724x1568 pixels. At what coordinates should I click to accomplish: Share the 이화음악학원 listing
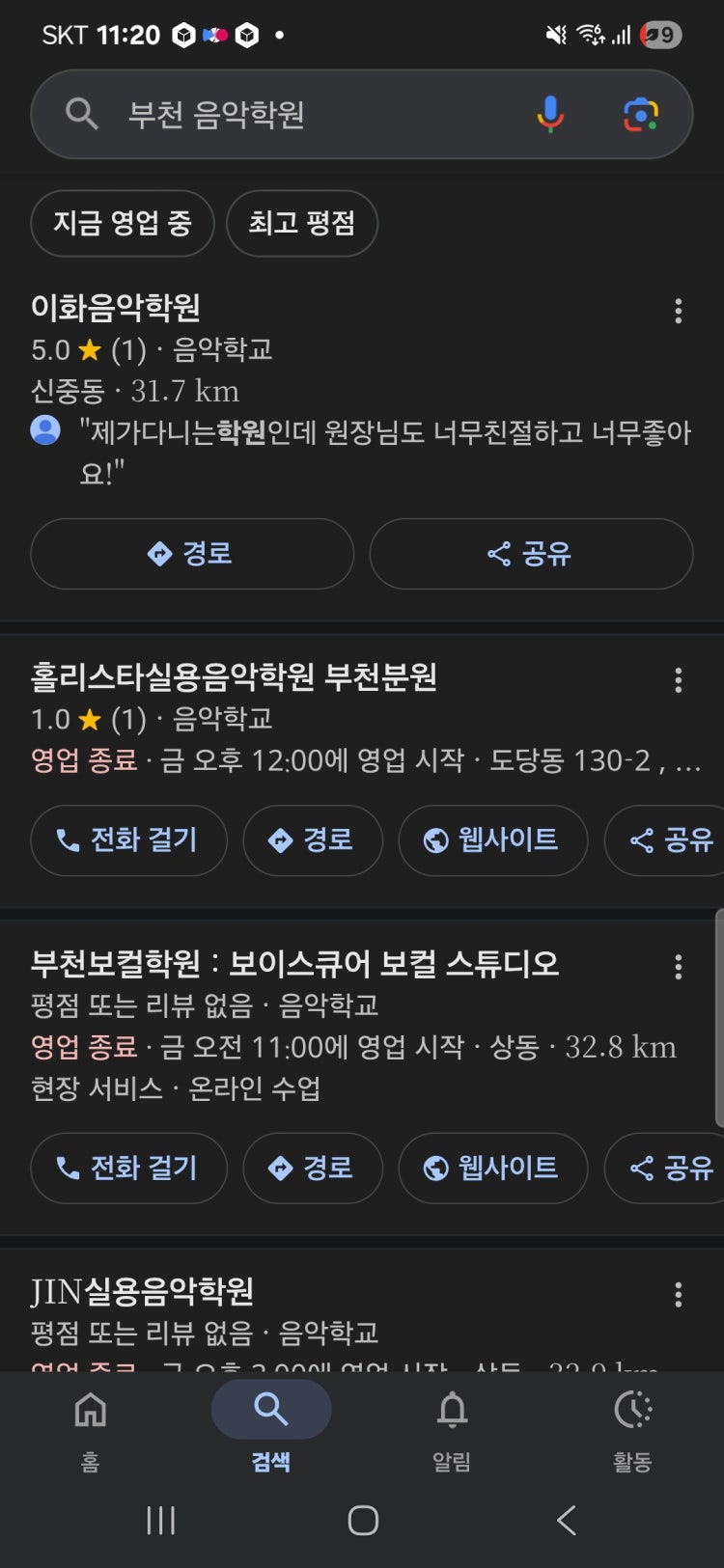[530, 554]
